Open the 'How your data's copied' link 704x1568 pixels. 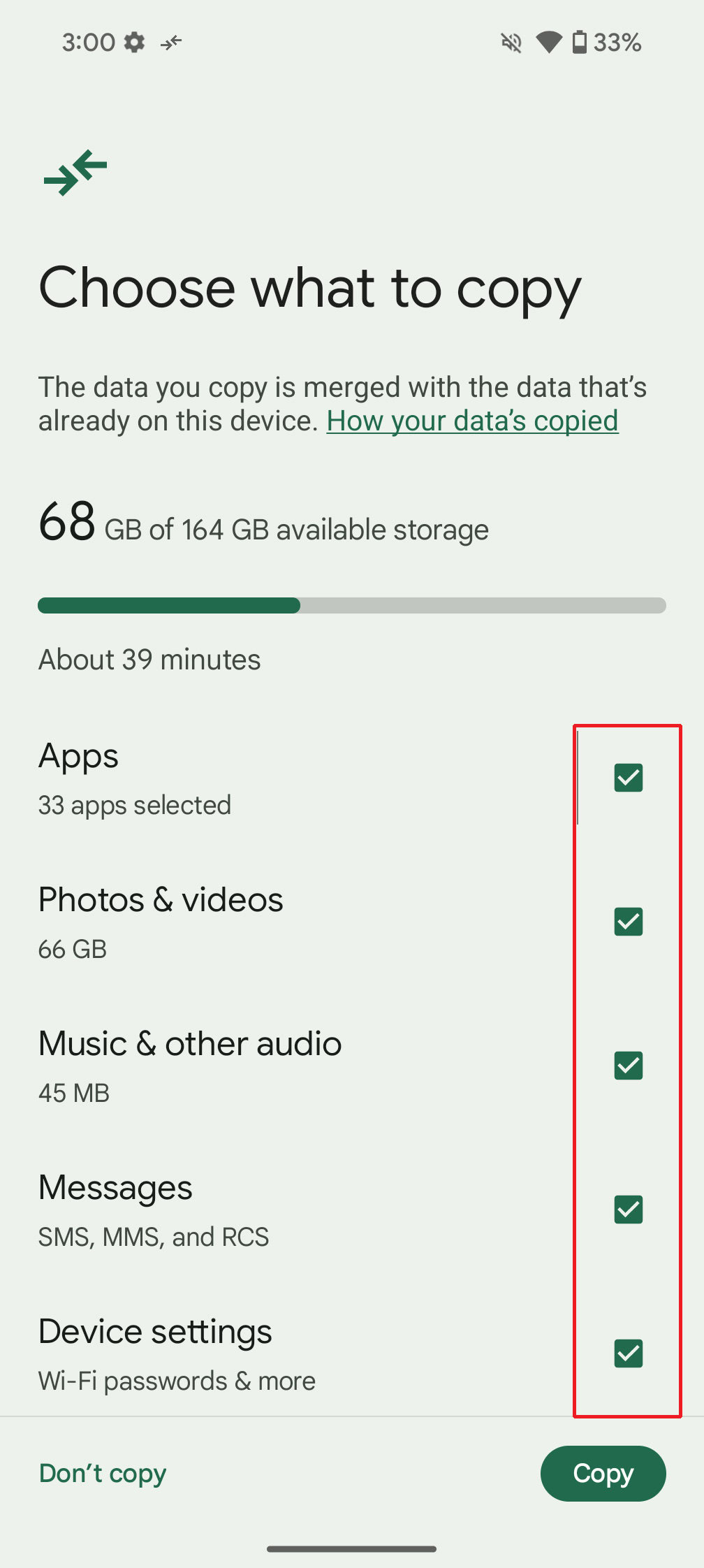pyautogui.click(x=472, y=421)
